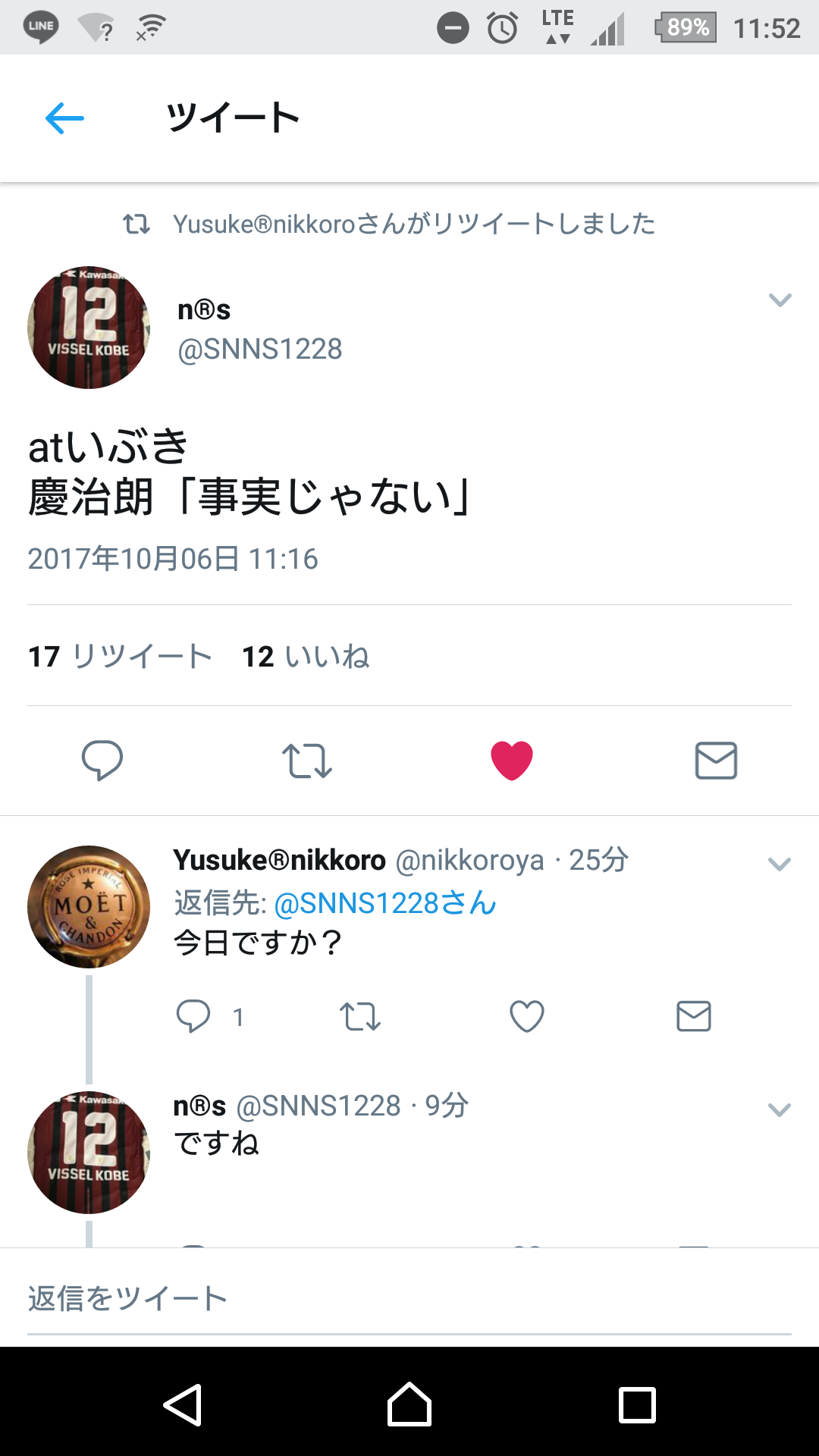The image size is (819, 1456).
Task: Open dropdown chevron on Yusuke®nikkoro's reply
Action: pos(780,864)
